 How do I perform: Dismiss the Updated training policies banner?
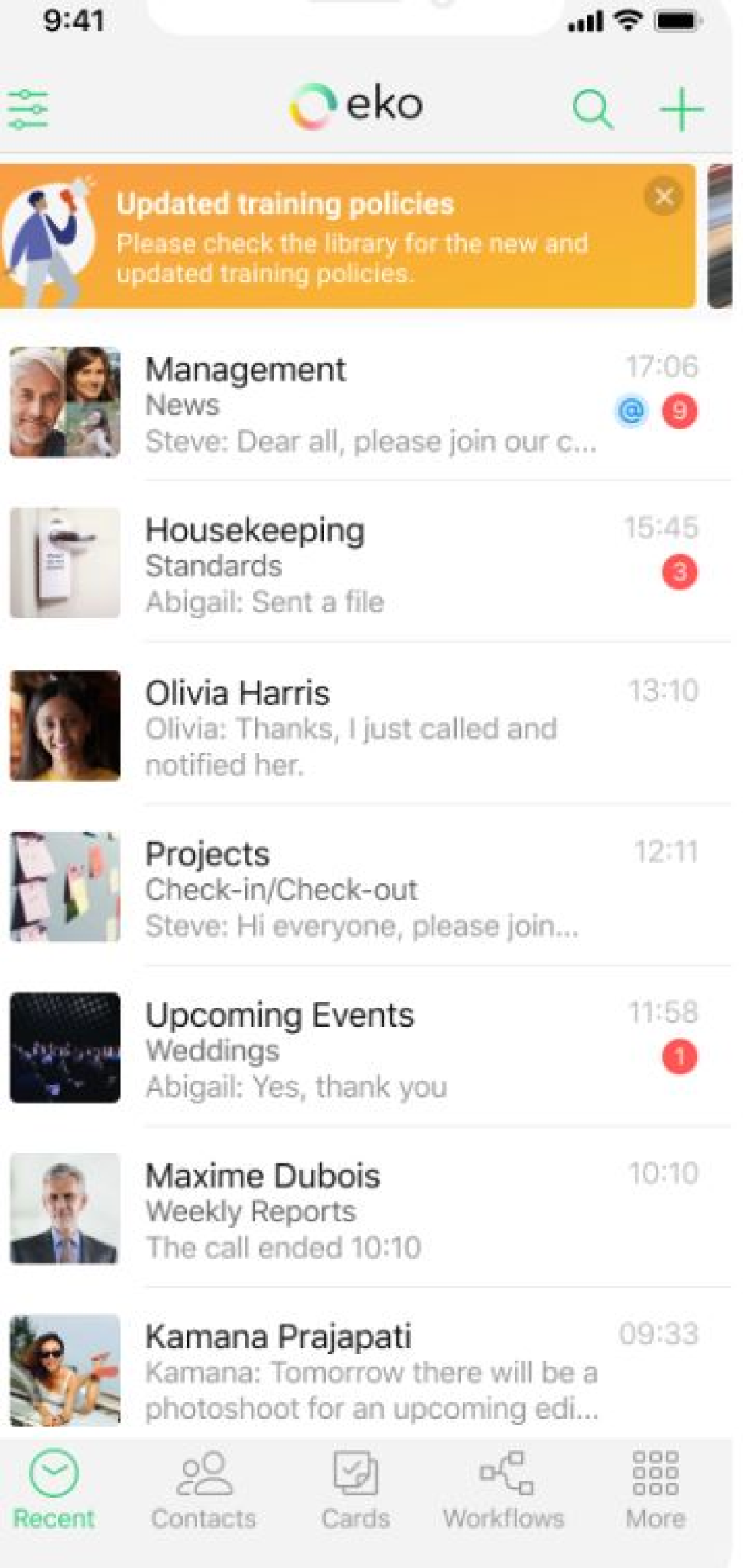pos(664,197)
